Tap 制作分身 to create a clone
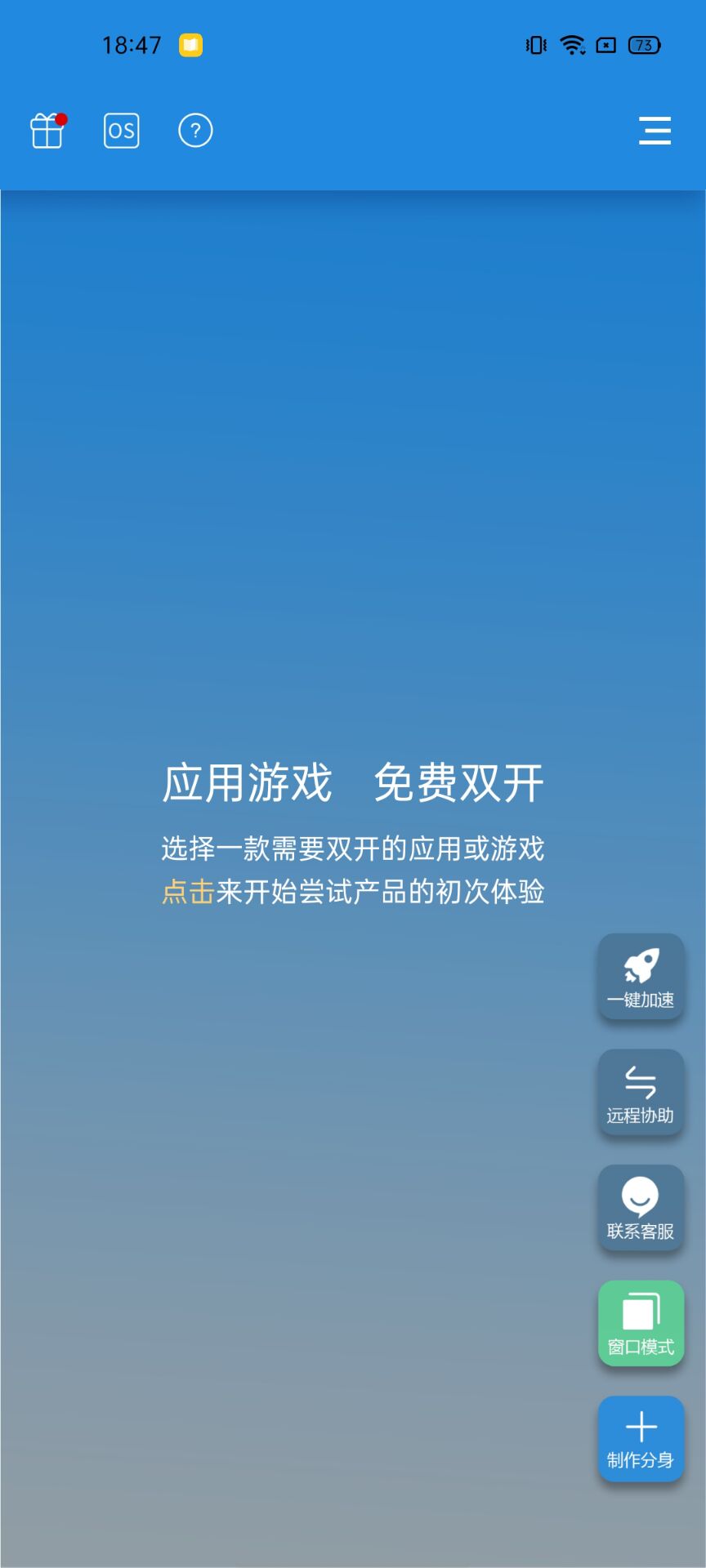Screen dimensions: 706x1568 click(x=641, y=1439)
